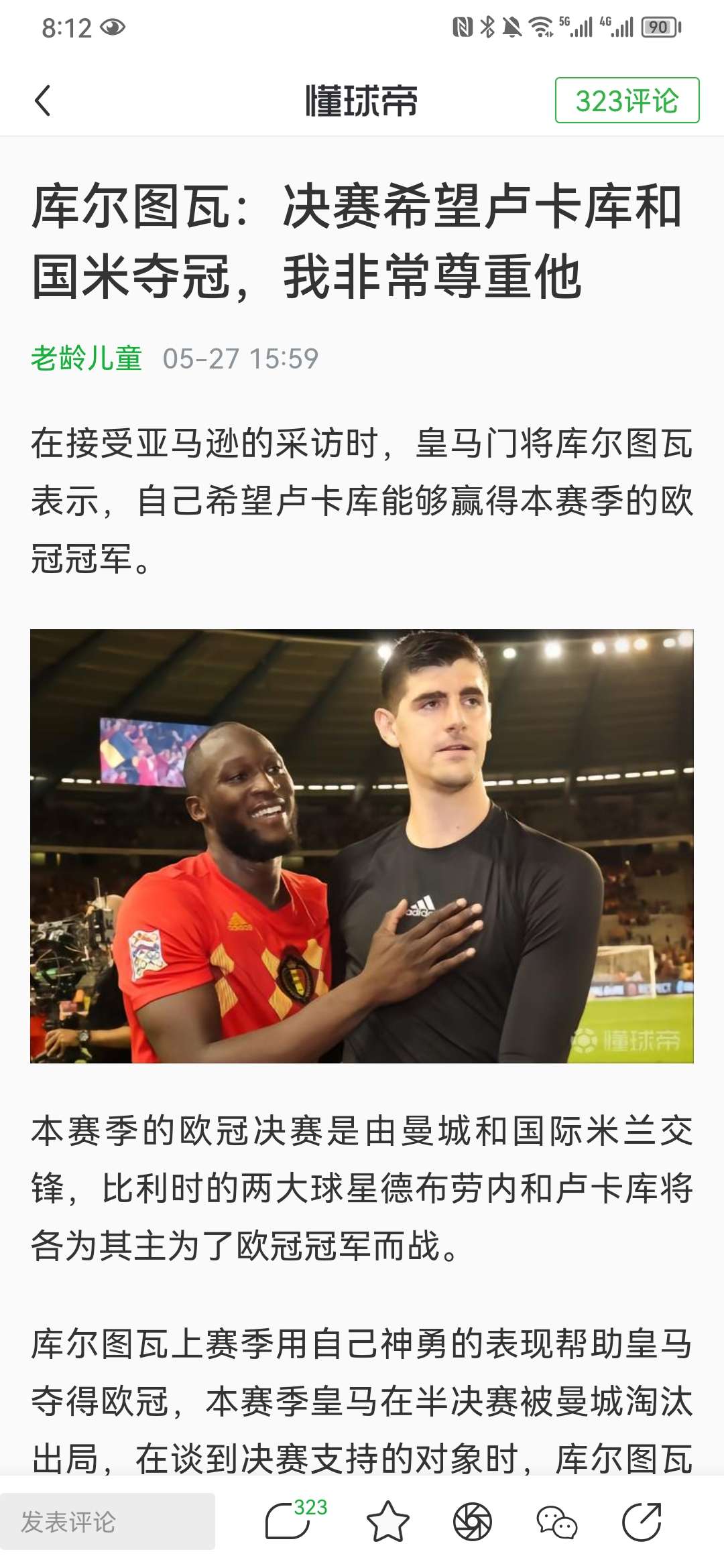Viewport: 724px width, 1568px height.
Task: Open comments via the bottom bubble icon
Action: coord(290,1522)
